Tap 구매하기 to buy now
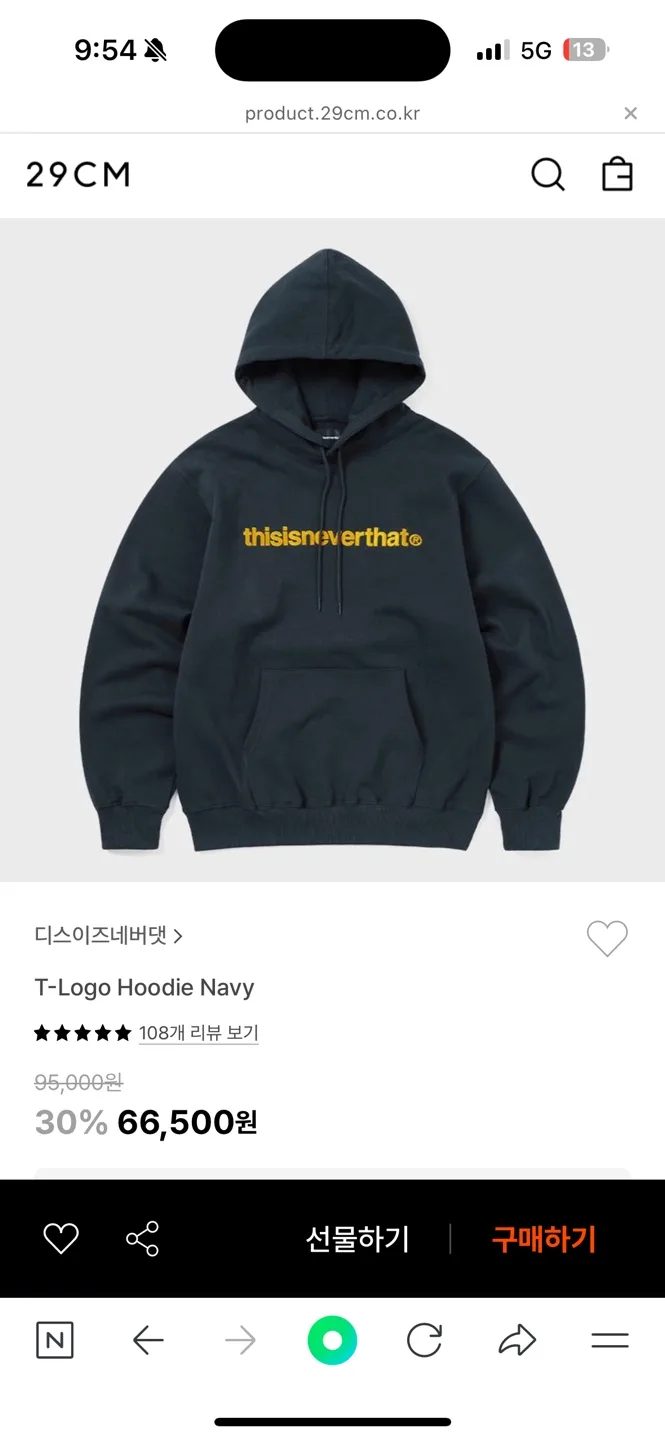 (543, 1239)
